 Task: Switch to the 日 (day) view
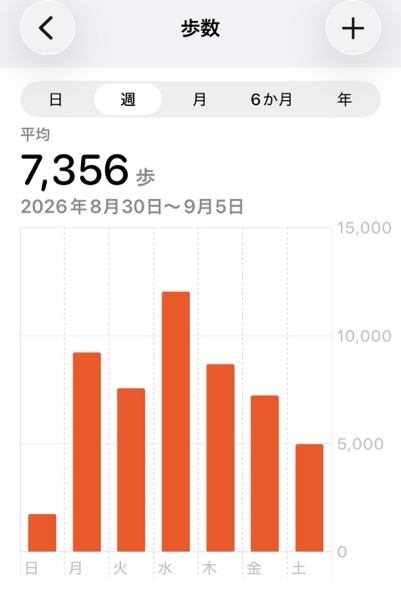click(x=56, y=99)
